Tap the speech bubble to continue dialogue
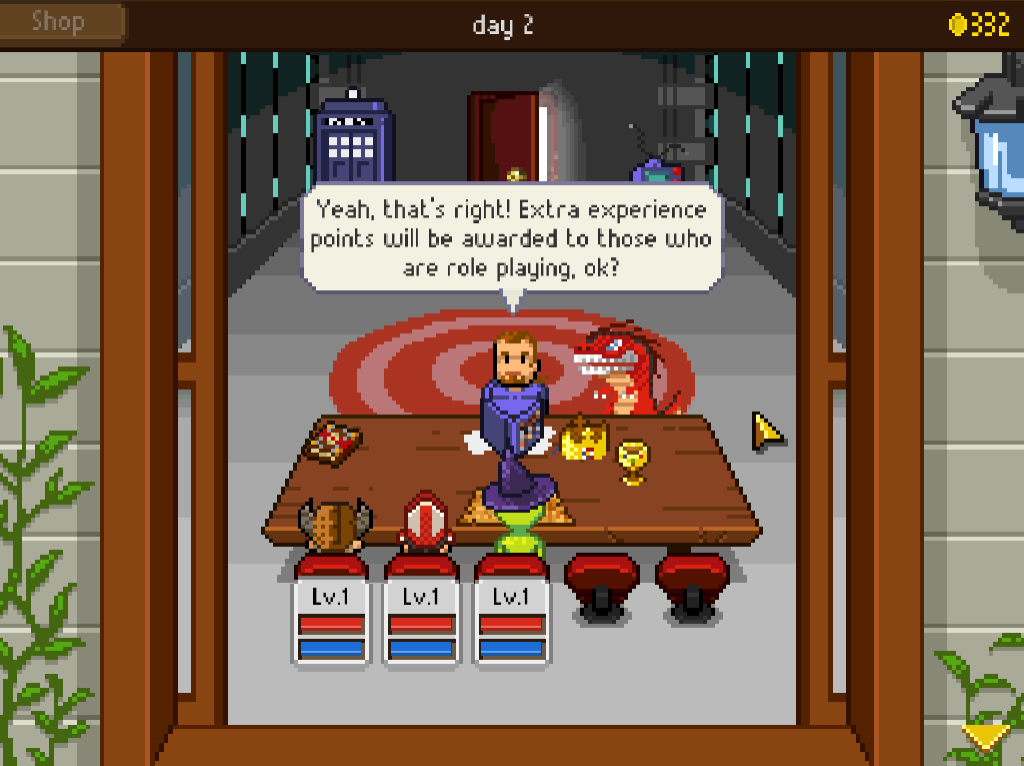1024x766 pixels. 512,239
